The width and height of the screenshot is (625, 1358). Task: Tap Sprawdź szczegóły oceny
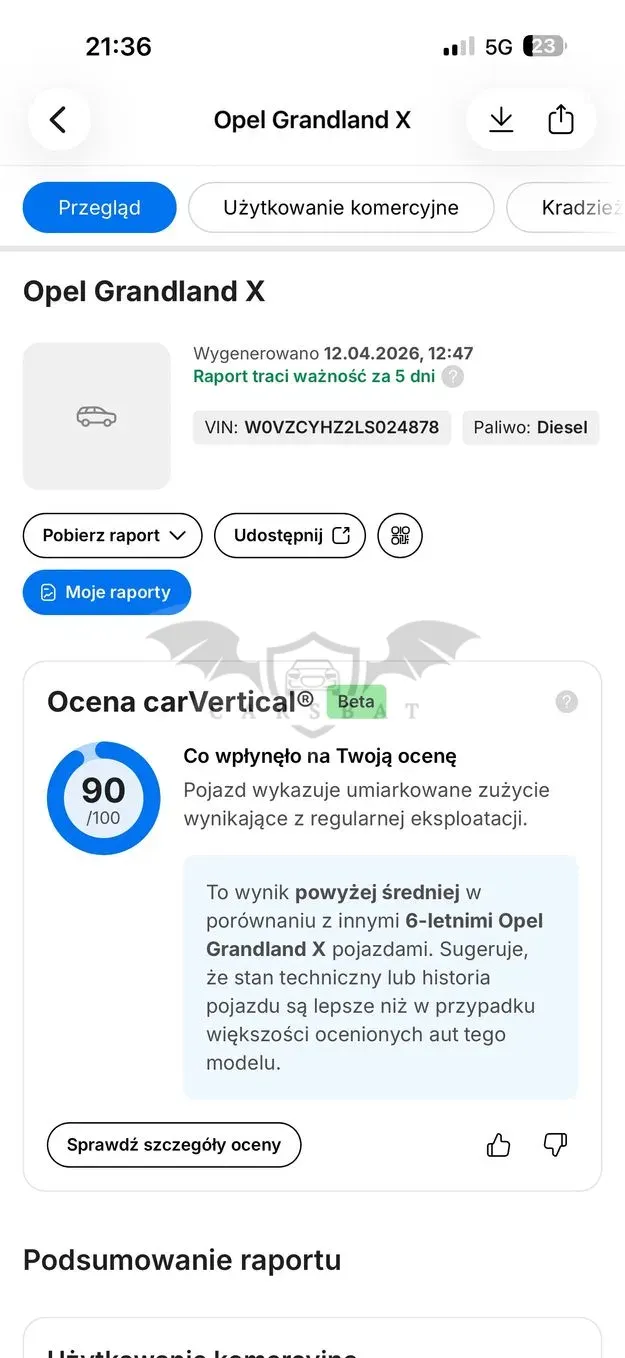(174, 1145)
